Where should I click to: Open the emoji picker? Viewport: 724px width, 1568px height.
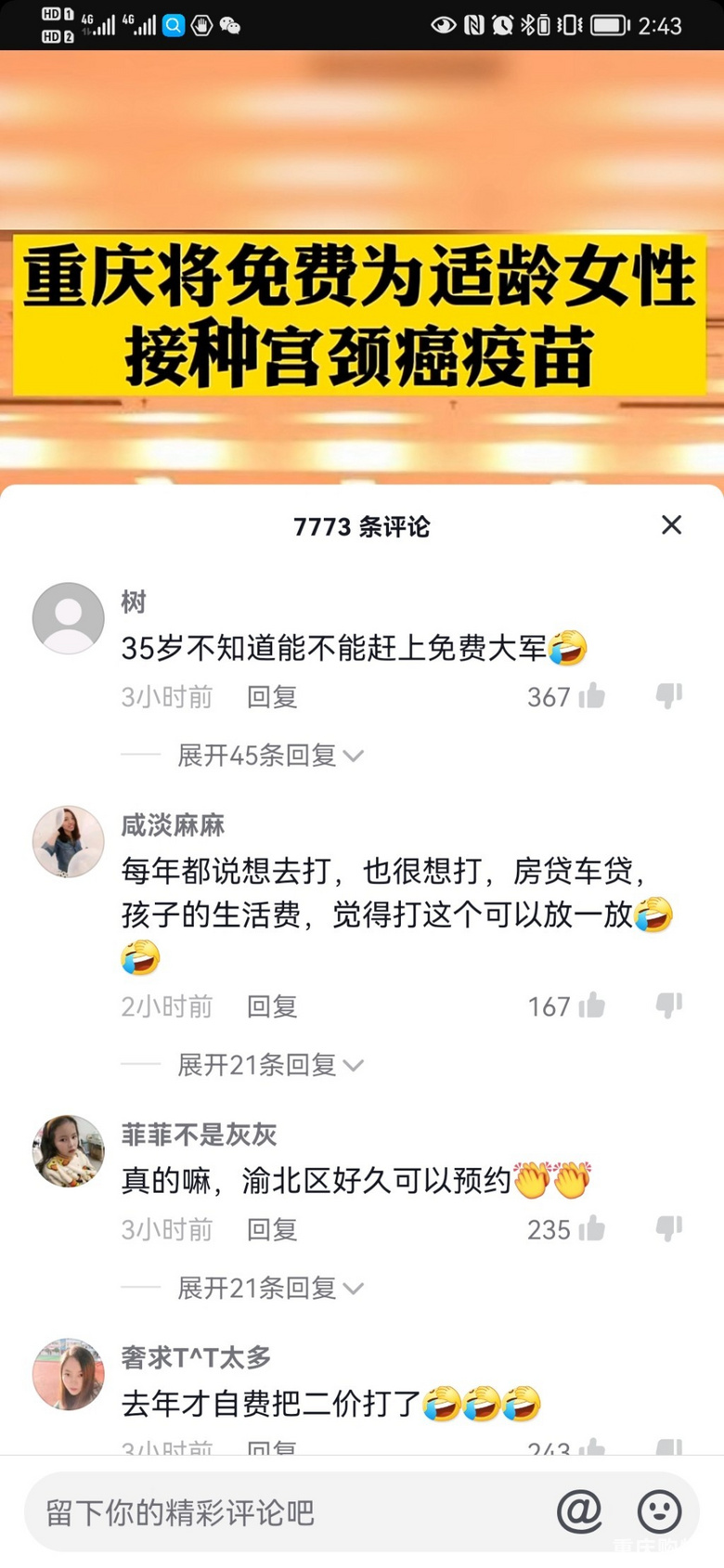pyautogui.click(x=659, y=1512)
